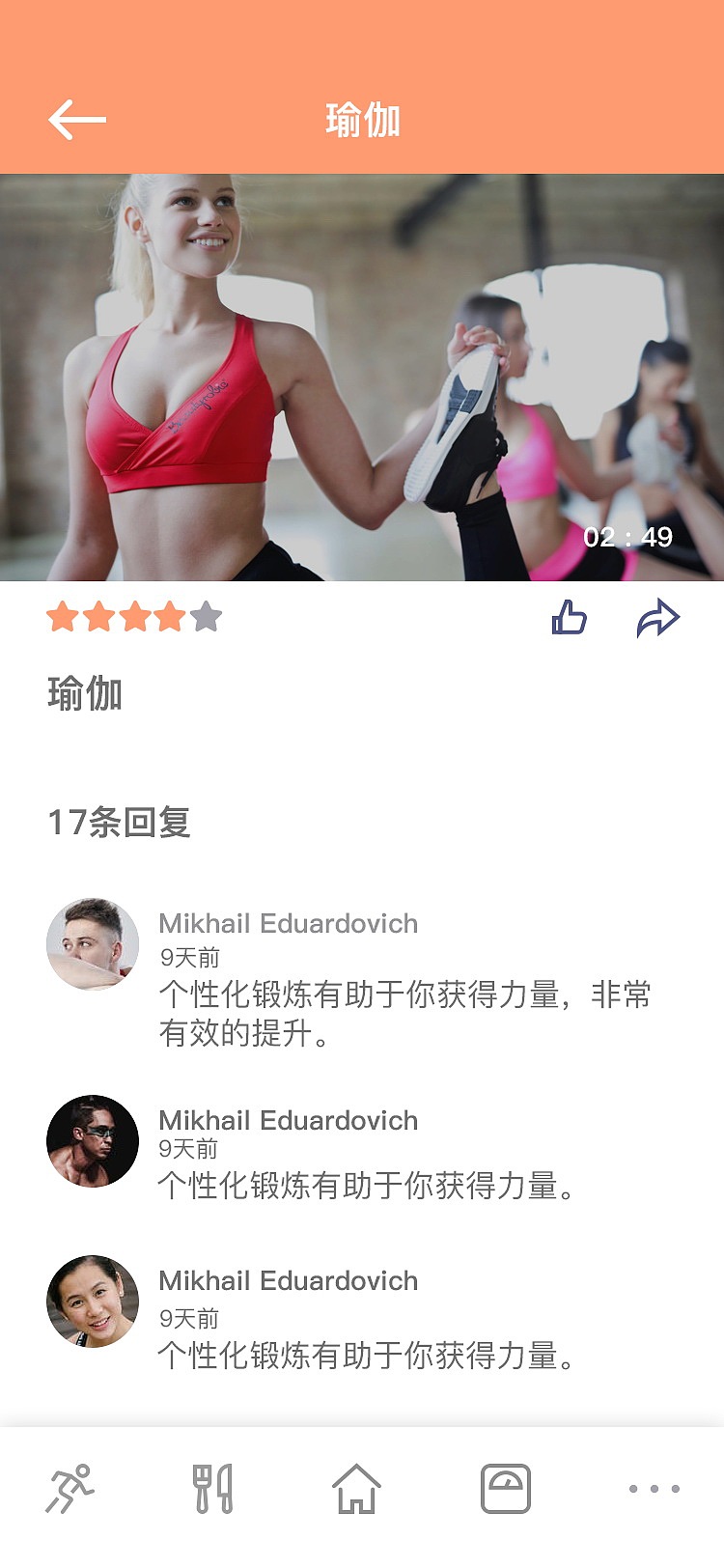Toggle off the fourth rating star

(x=167, y=616)
